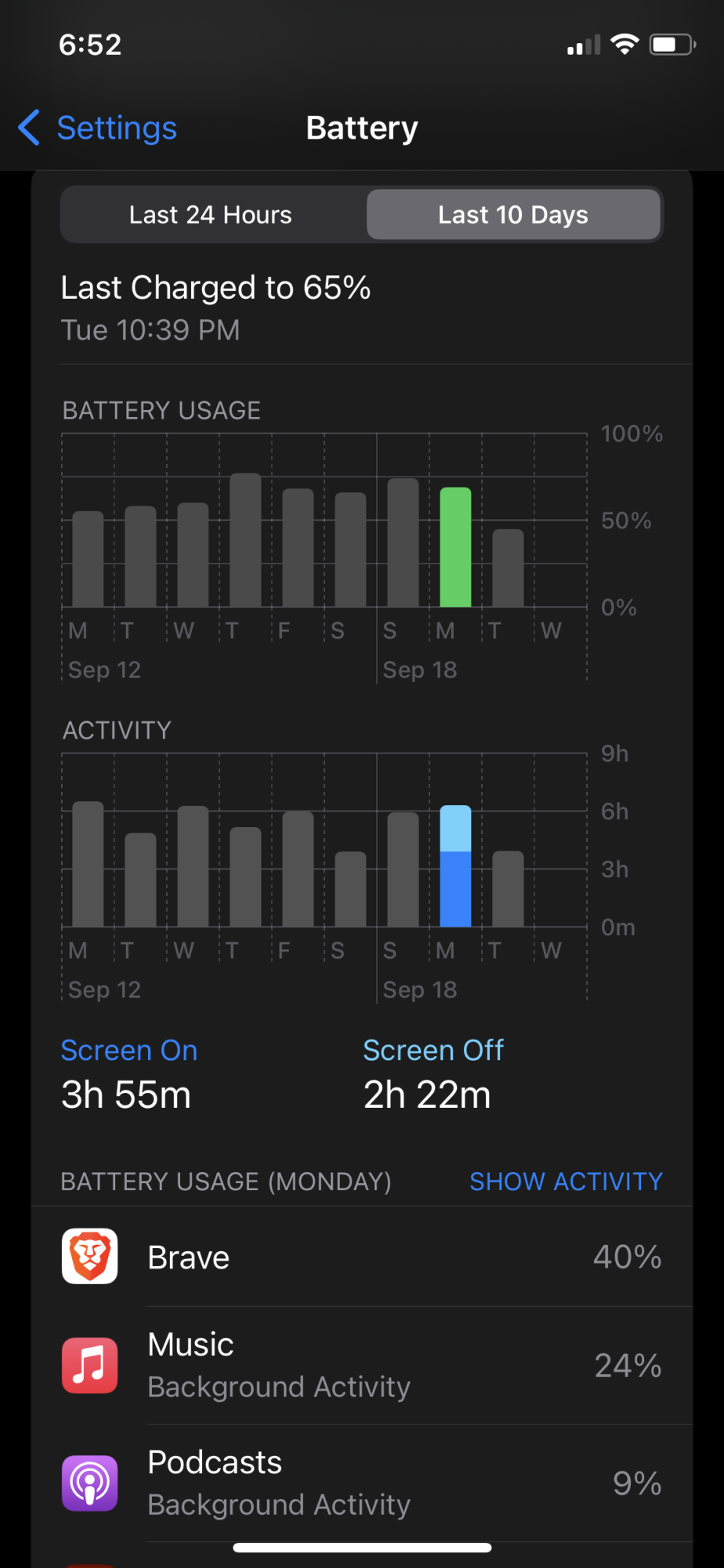Open Brave battery usage row
Viewport: 724px width, 1568px height.
[362, 1257]
